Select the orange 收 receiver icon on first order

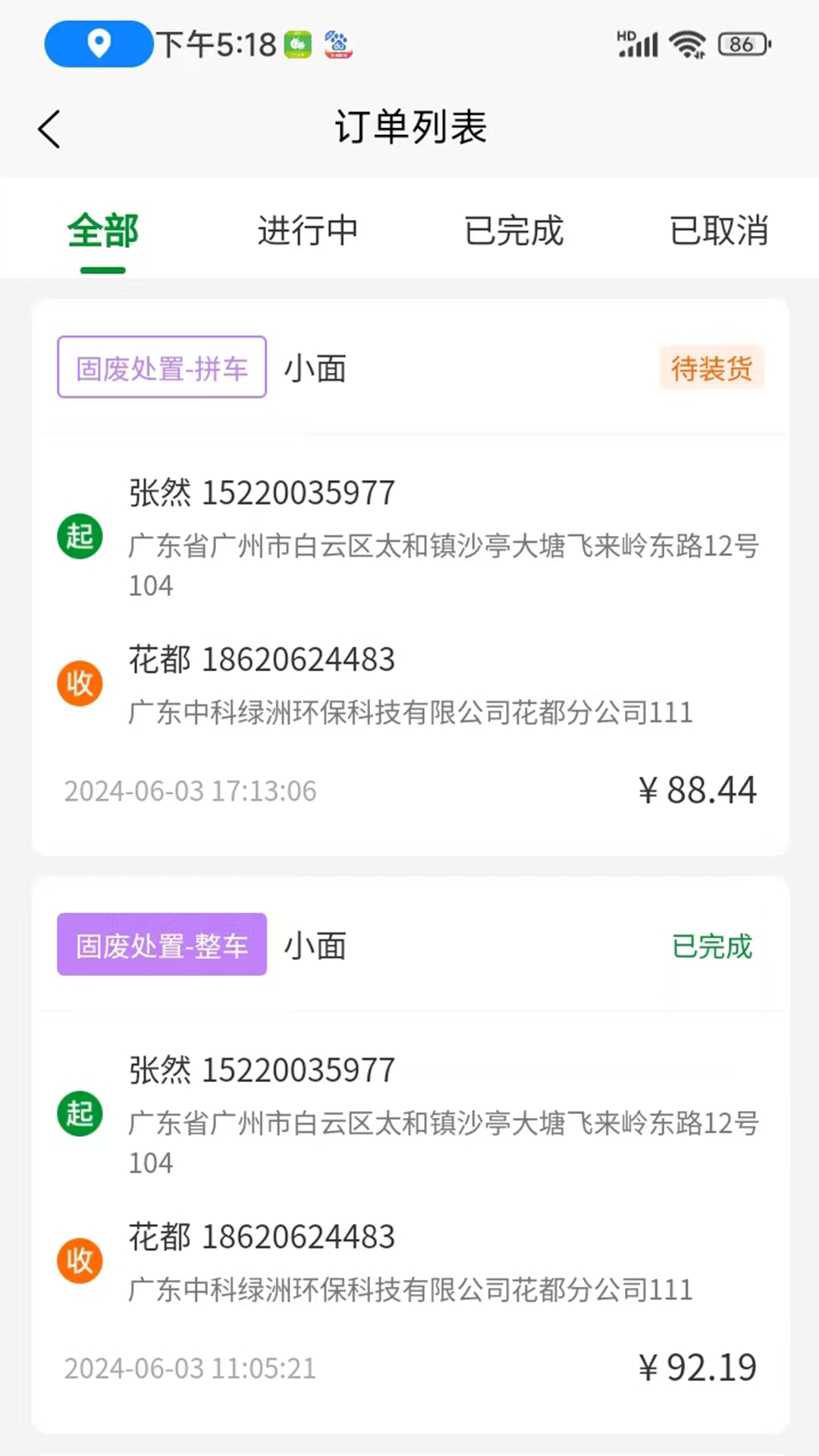80,682
